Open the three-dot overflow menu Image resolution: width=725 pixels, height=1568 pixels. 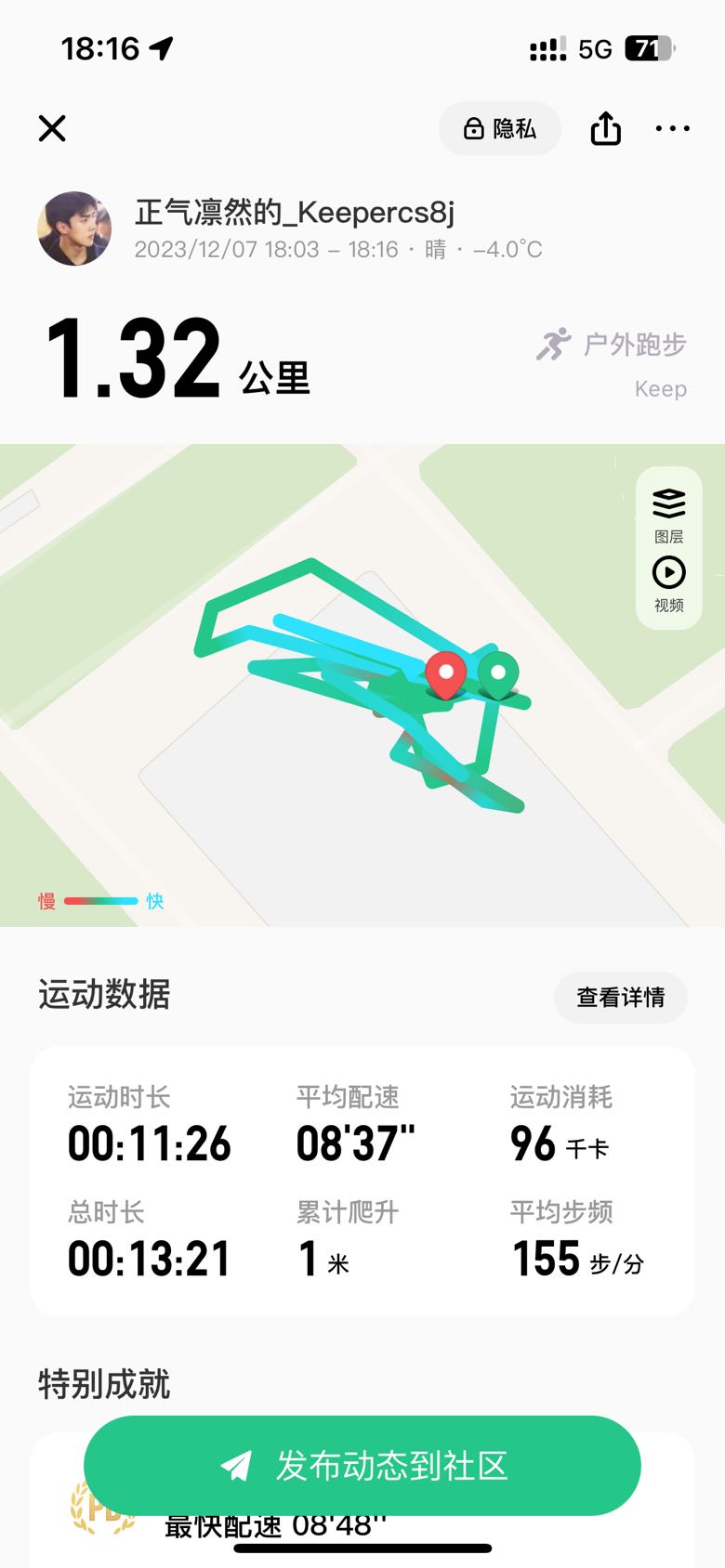click(672, 128)
